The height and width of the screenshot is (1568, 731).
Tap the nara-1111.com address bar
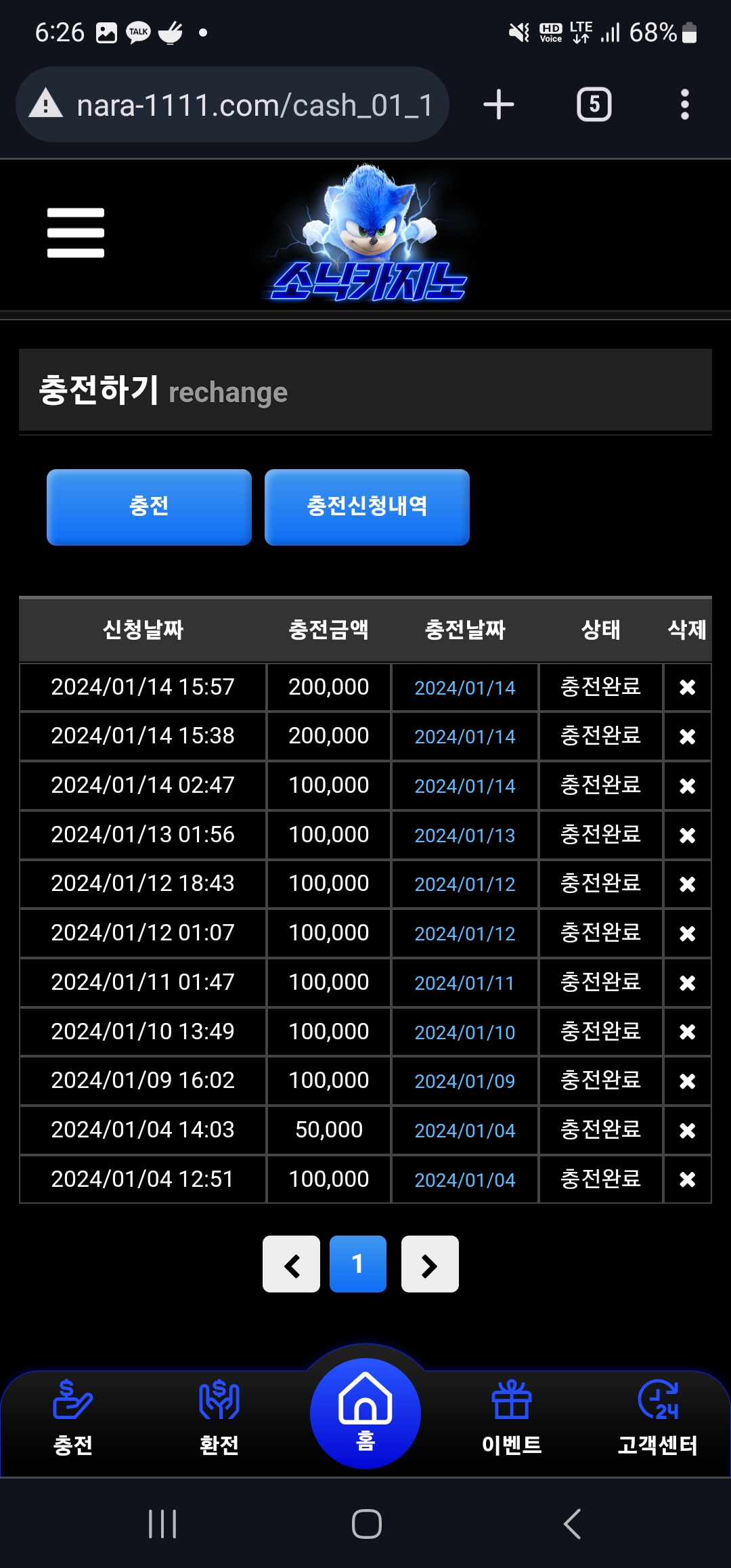point(232,105)
